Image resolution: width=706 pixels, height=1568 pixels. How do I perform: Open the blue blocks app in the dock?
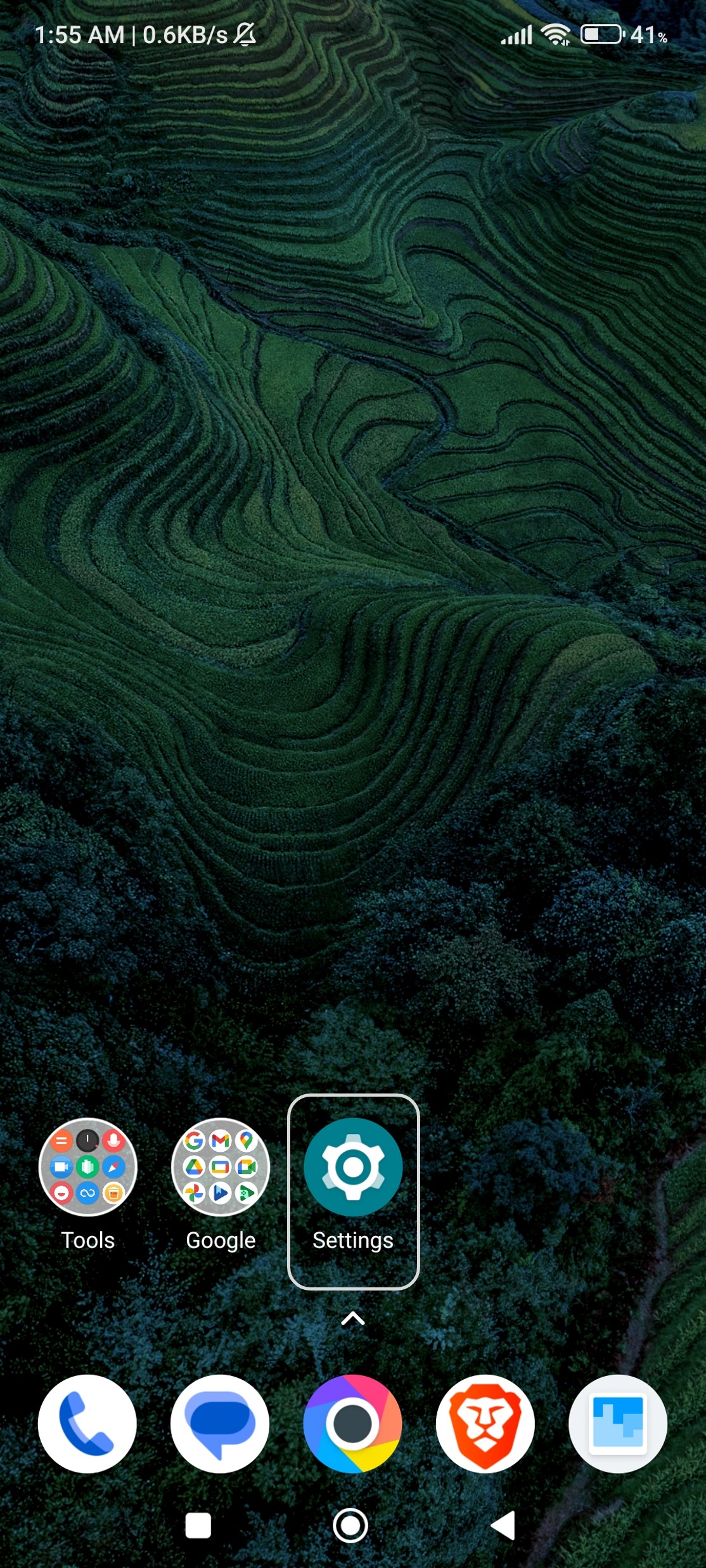click(618, 1424)
